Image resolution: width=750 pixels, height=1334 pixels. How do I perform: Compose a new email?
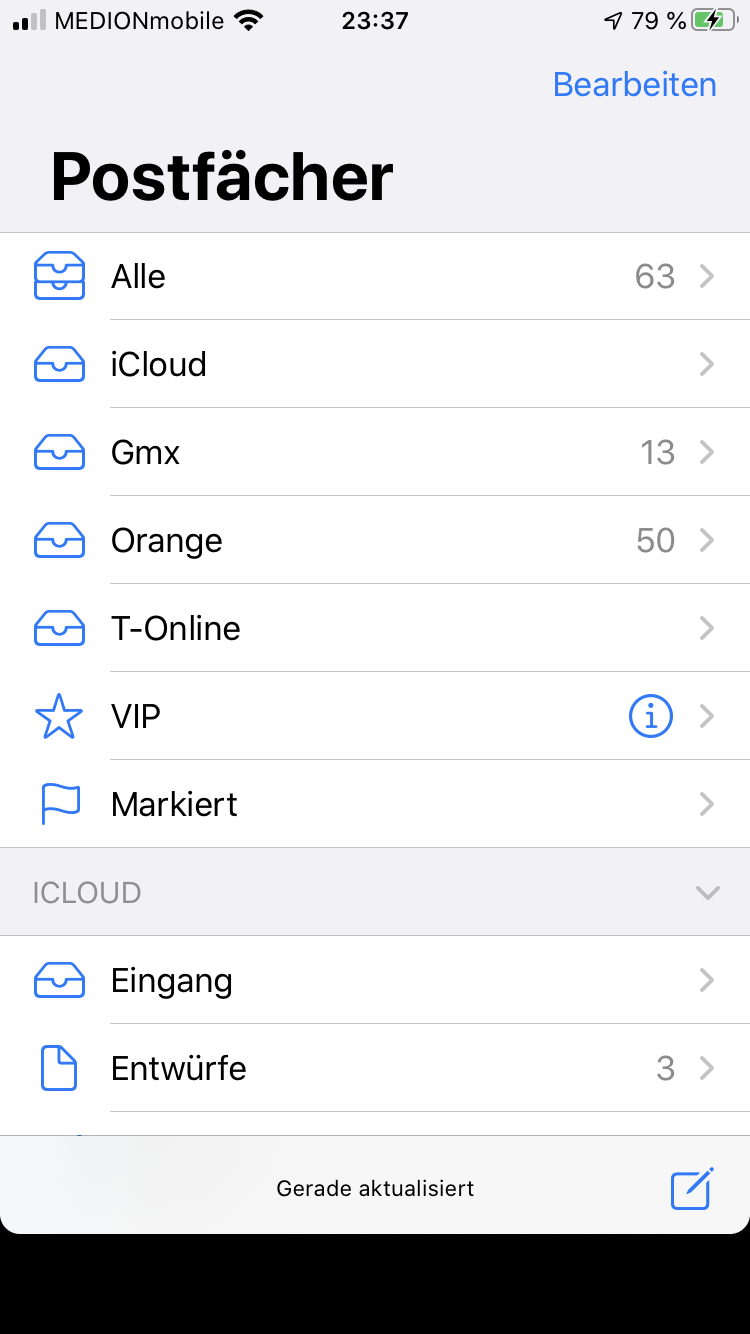691,1188
